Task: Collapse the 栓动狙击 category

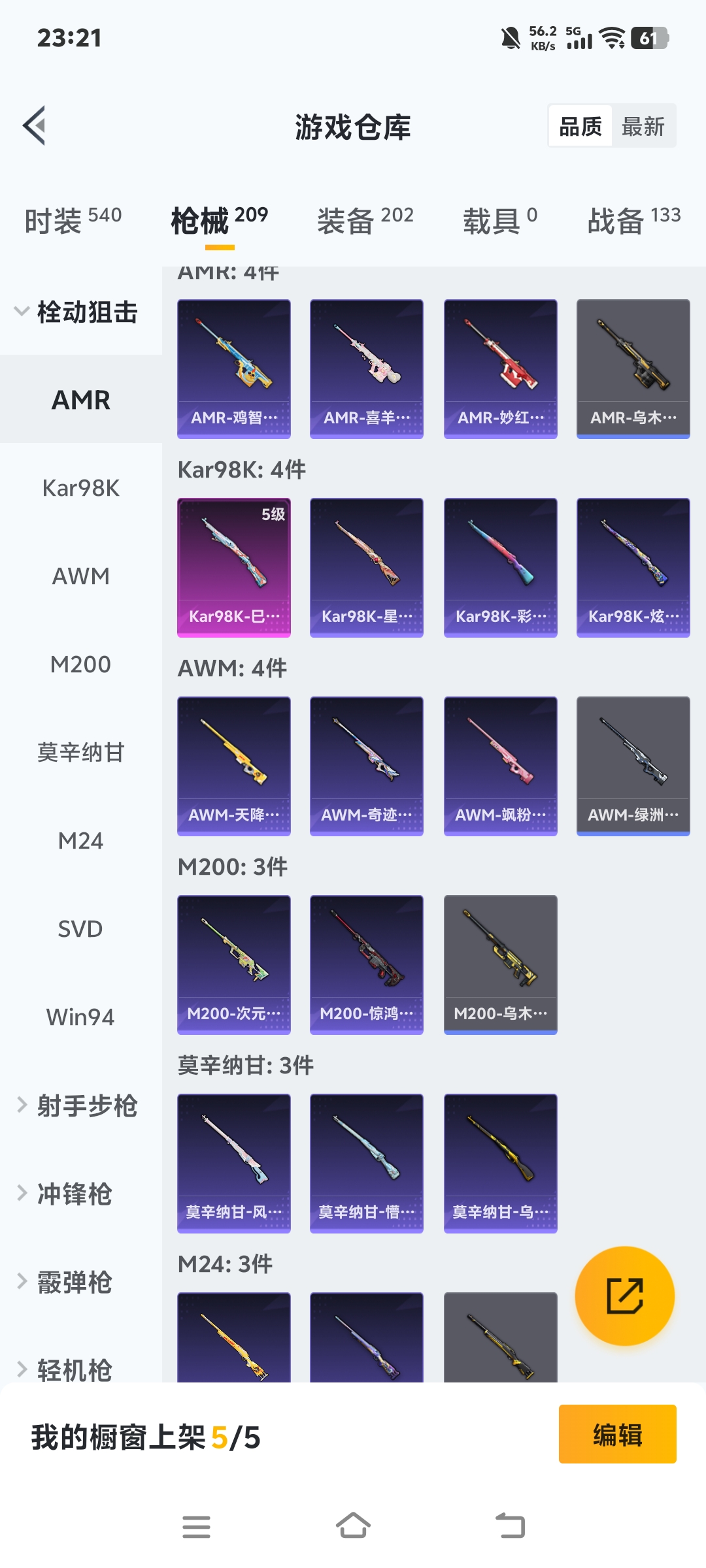Action: (x=78, y=312)
